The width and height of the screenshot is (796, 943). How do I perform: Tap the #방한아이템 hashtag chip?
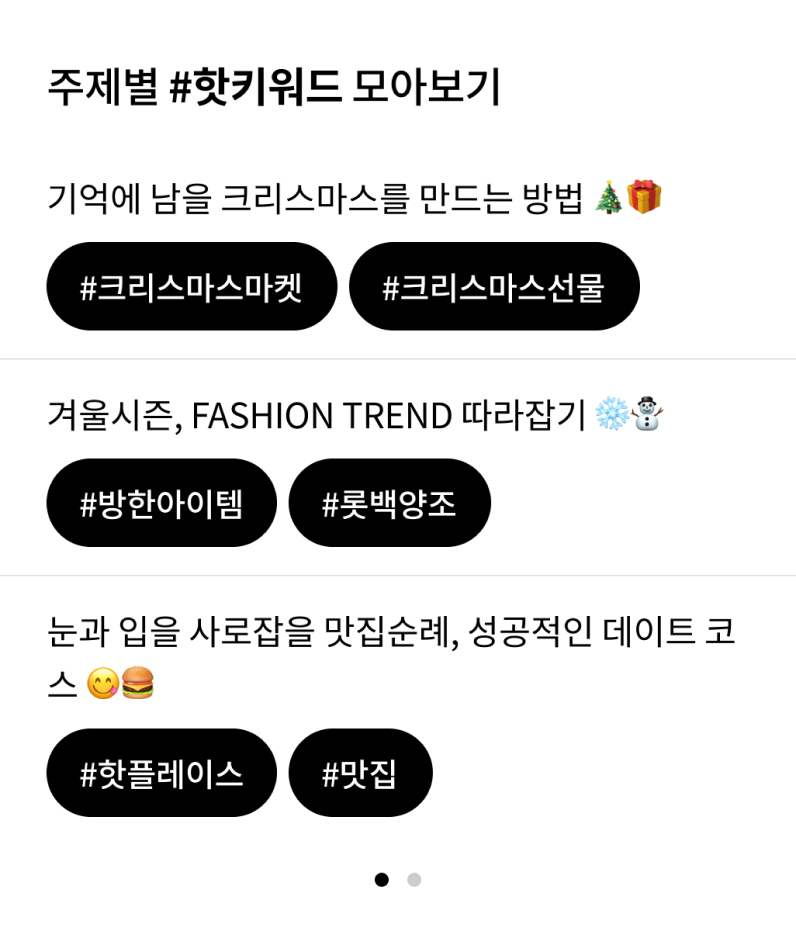point(161,503)
